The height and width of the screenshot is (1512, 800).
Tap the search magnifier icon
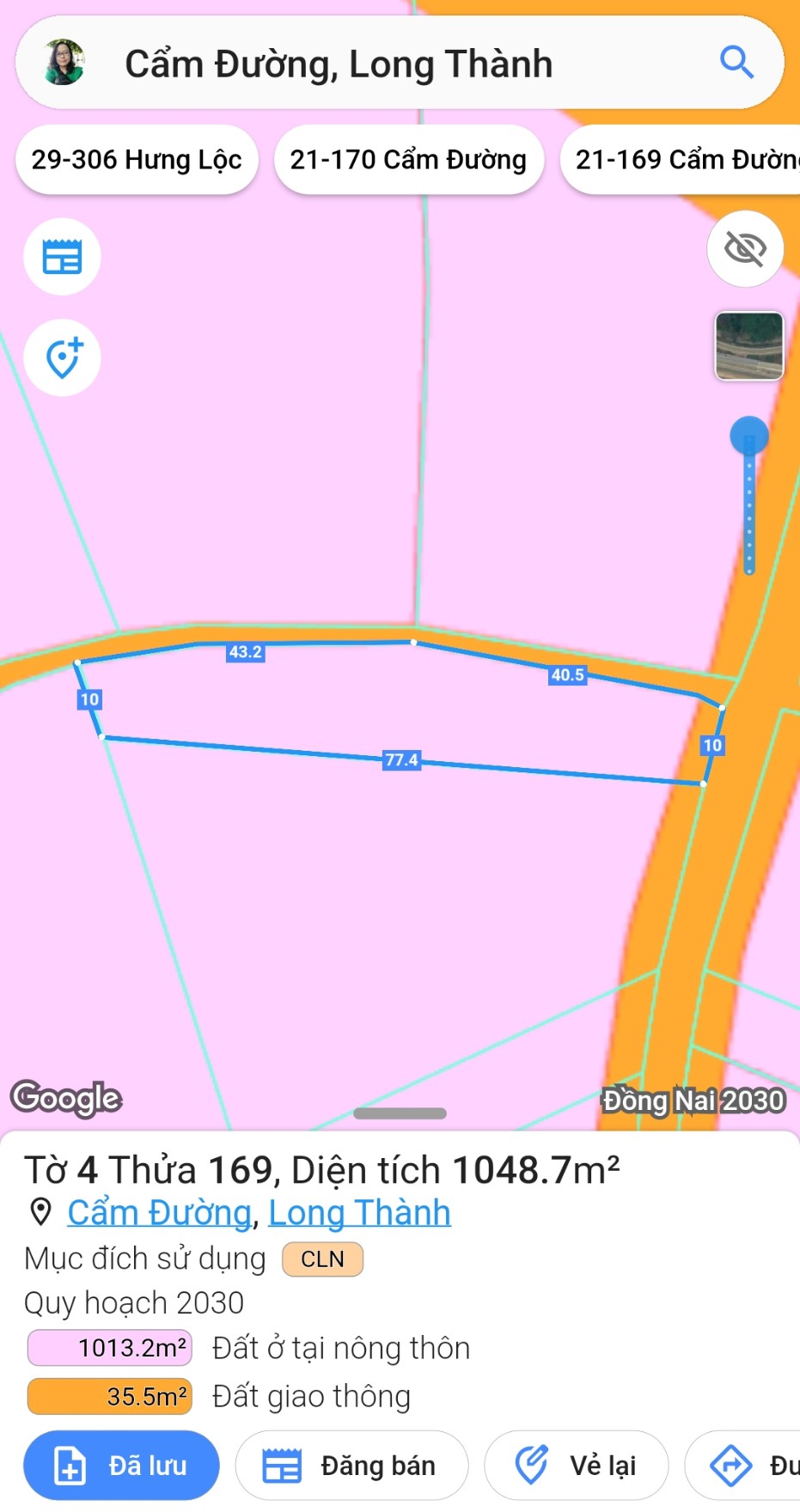pos(736,63)
